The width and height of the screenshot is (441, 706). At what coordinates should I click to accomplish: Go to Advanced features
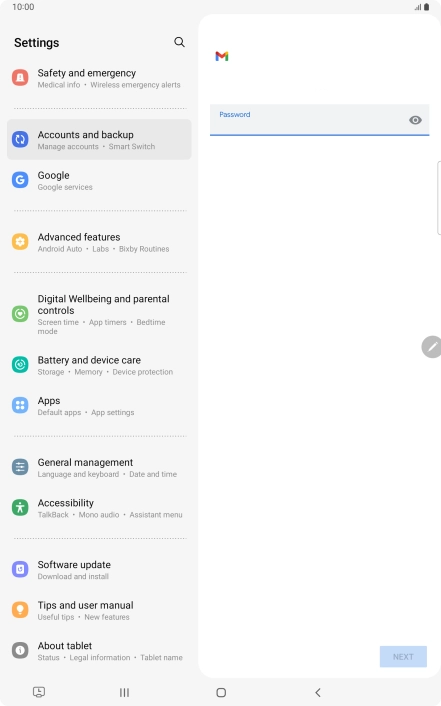99,242
